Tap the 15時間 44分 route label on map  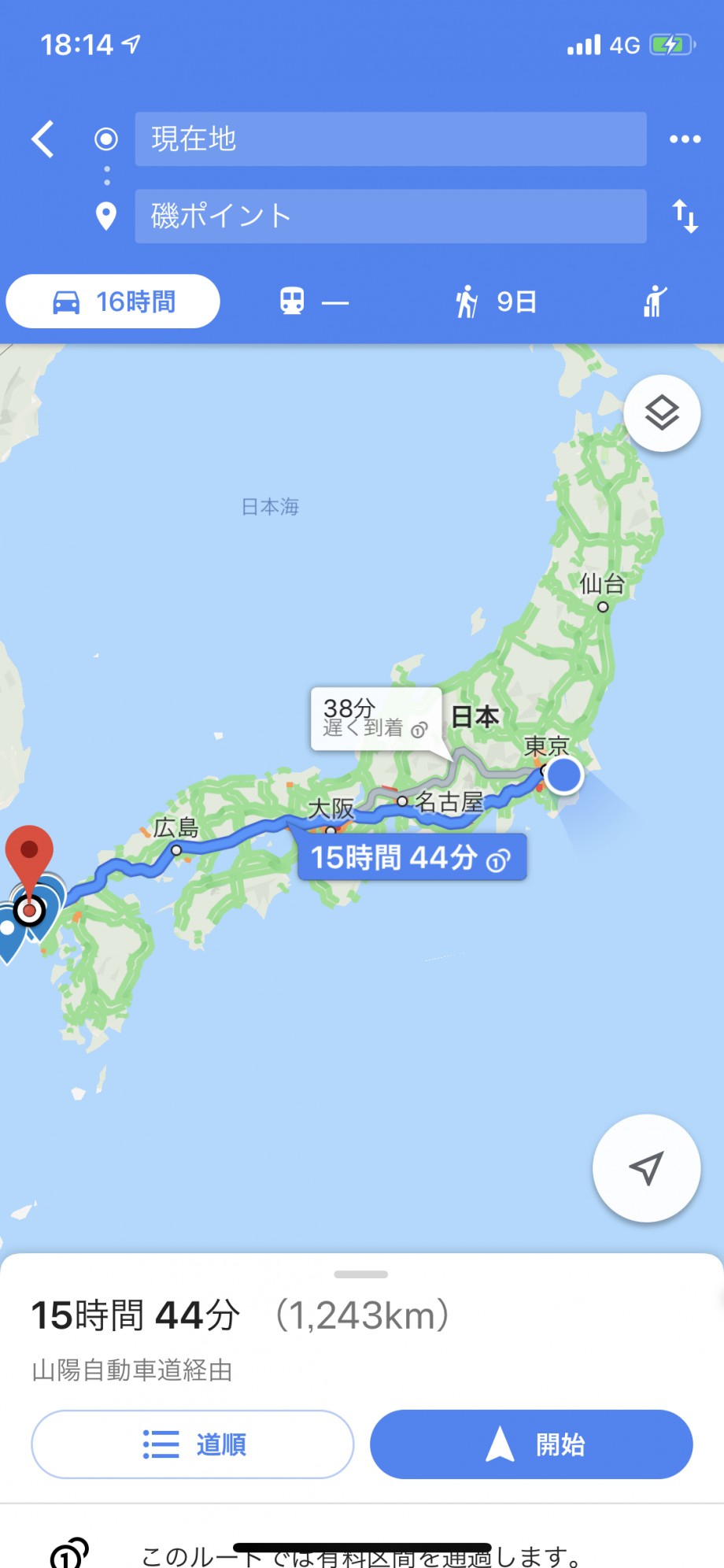(412, 857)
